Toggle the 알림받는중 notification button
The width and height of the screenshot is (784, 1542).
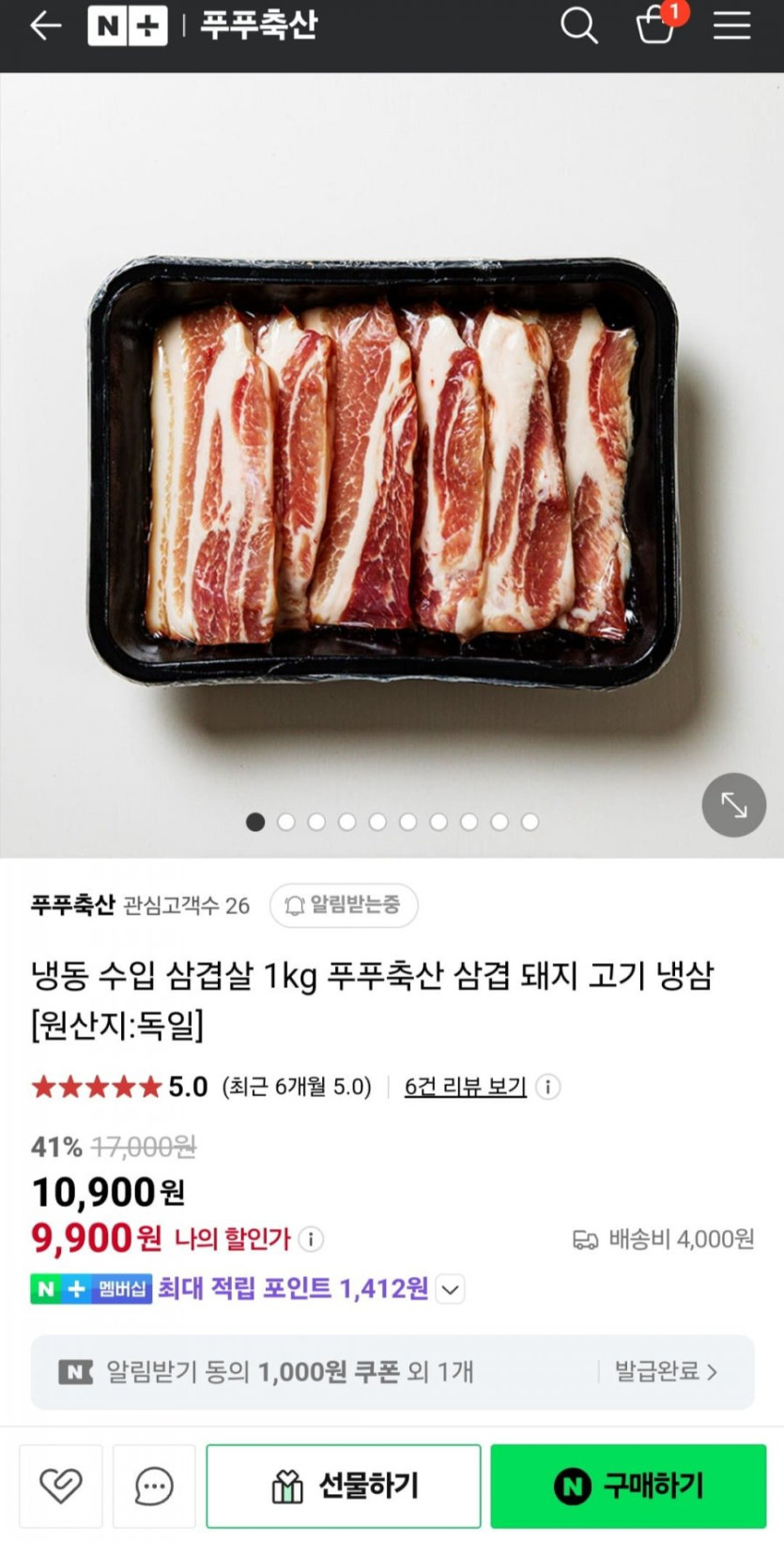coord(344,905)
